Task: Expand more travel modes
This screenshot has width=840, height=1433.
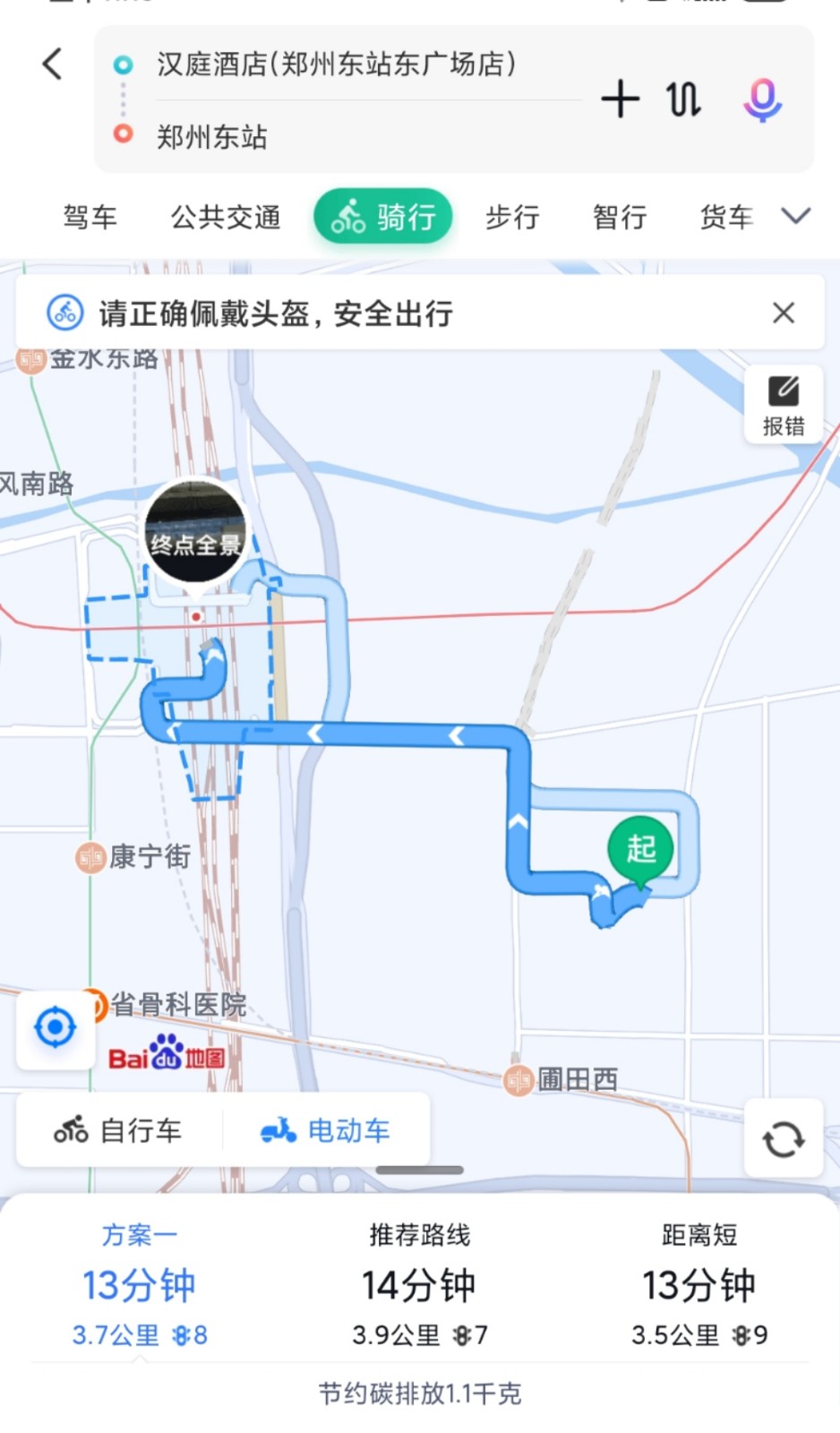Action: coord(795,216)
